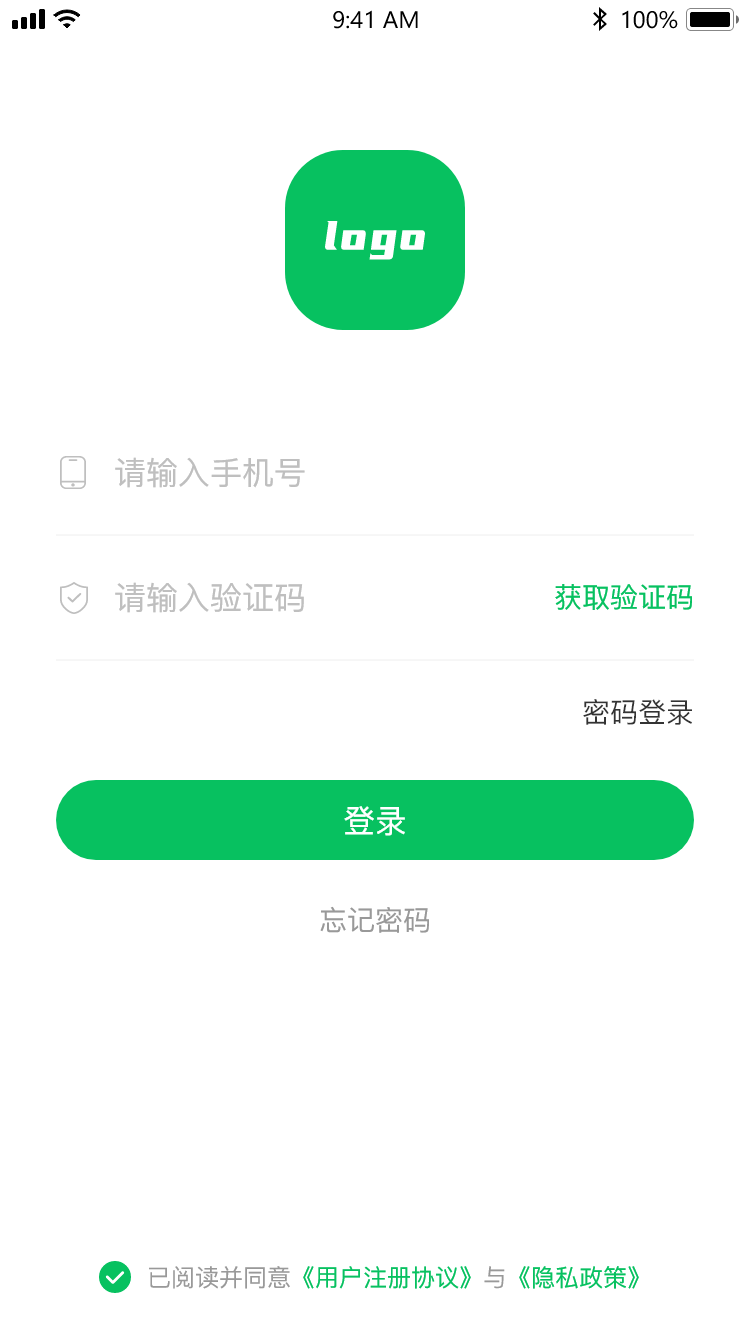Click the cellular signal icon
750x1334 pixels.
27,17
